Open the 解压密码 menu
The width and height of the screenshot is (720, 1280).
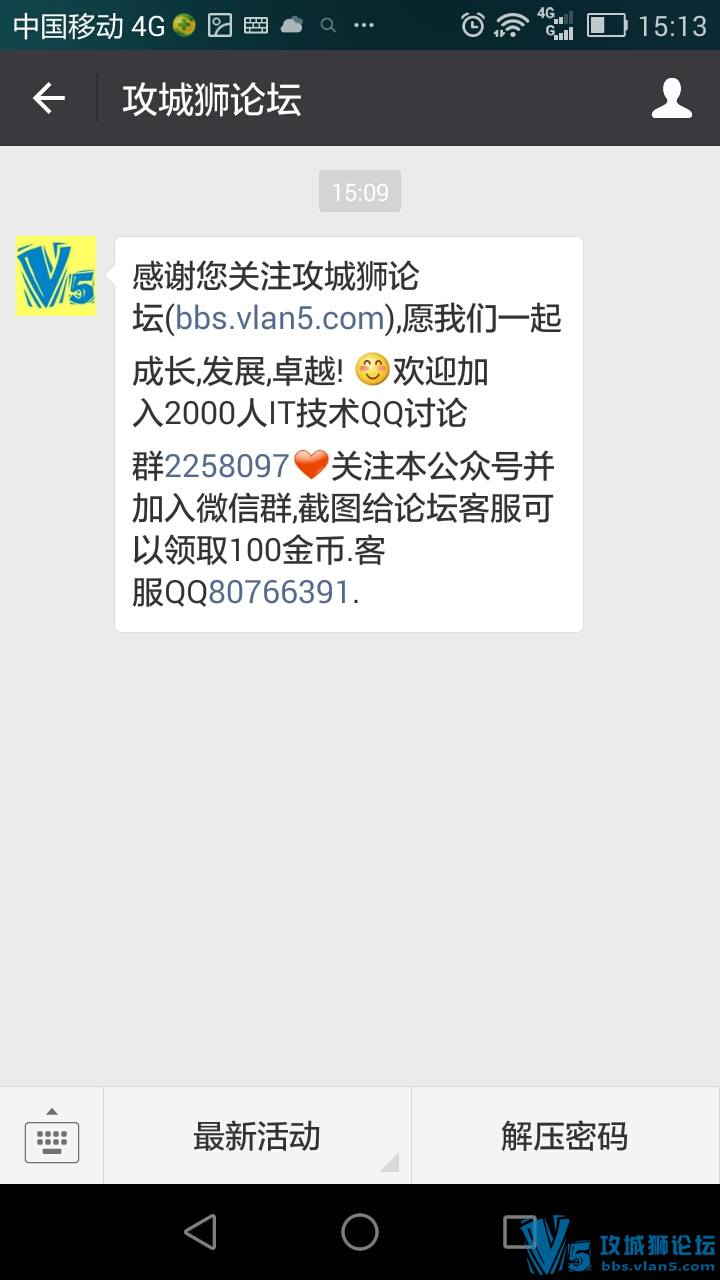pos(565,1136)
